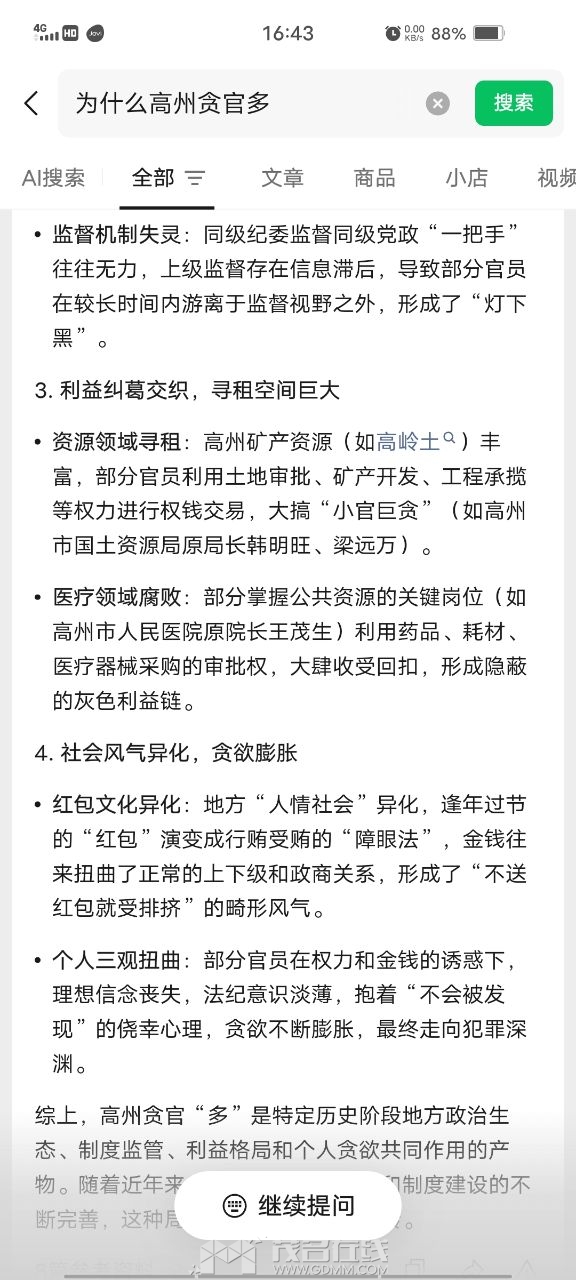
Task: Switch to the 小店 tab
Action: click(x=466, y=178)
